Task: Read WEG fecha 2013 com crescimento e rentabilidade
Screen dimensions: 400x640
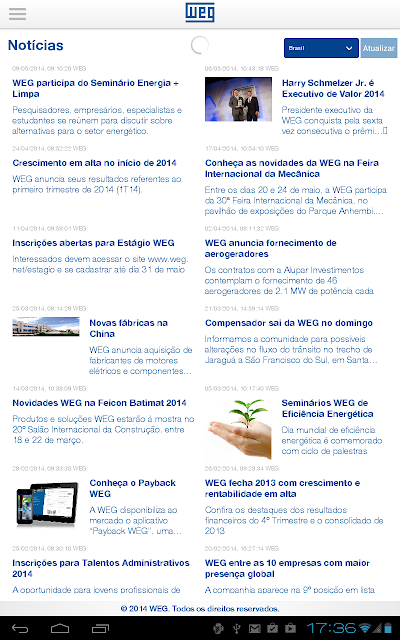Action: 282,488
